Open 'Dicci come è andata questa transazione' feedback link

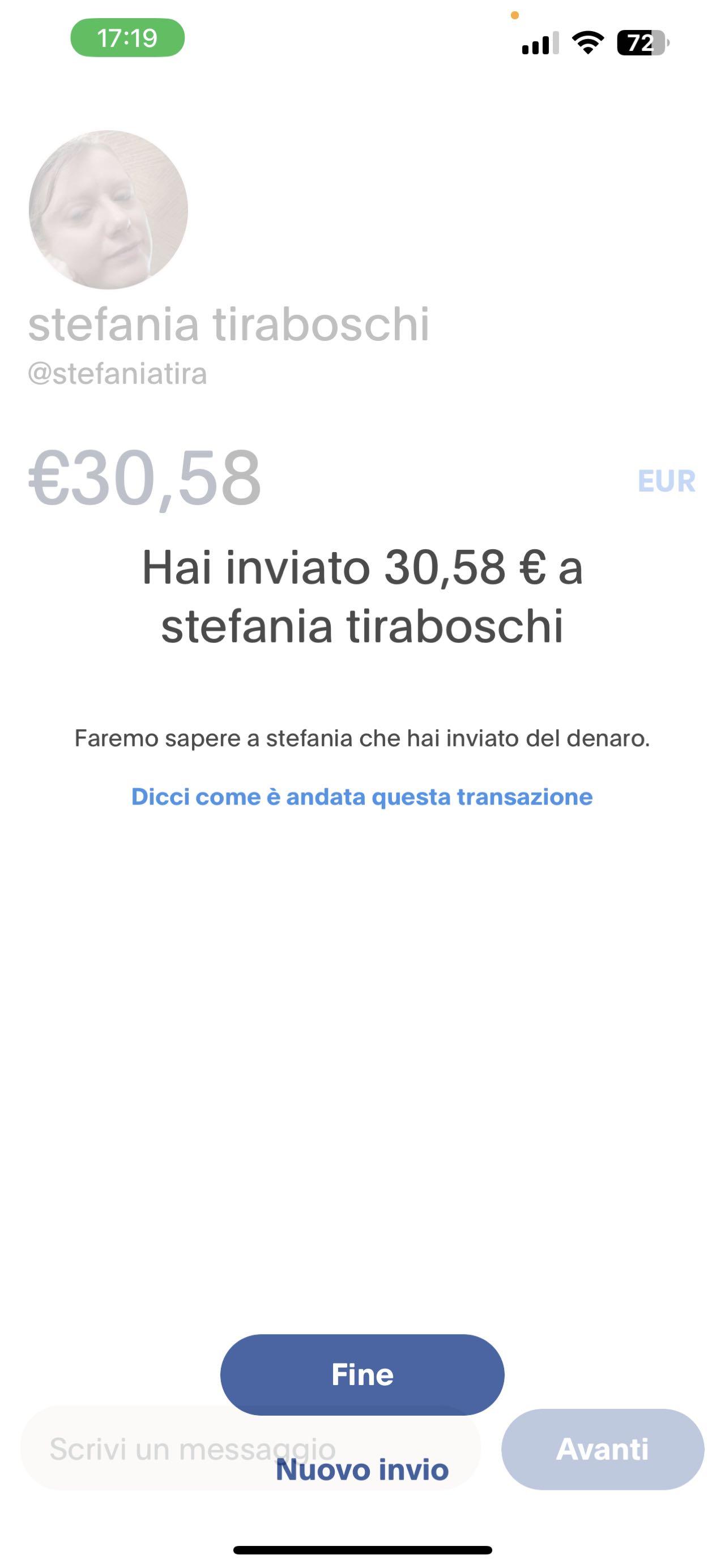click(x=362, y=797)
